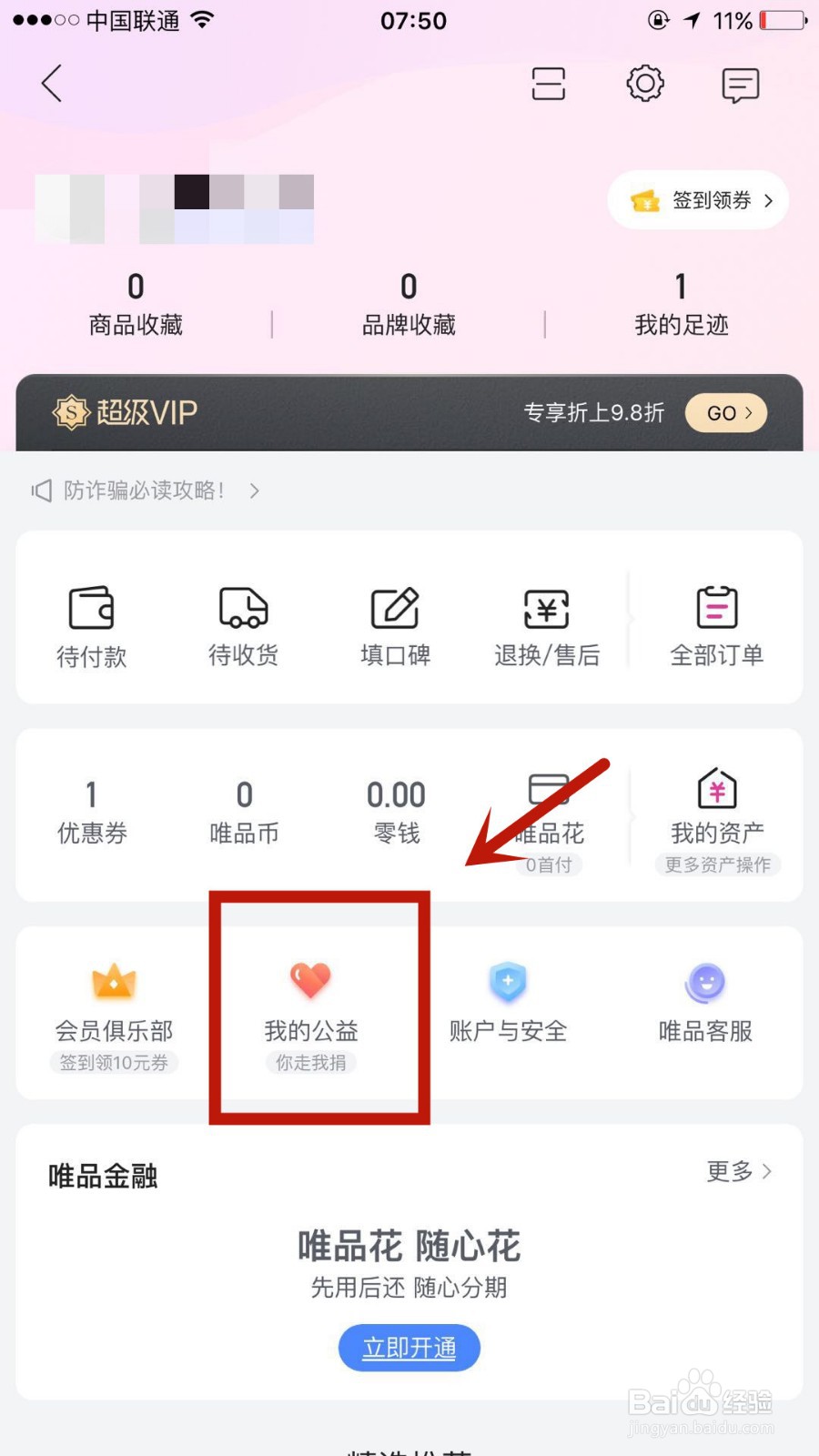Select the 待收货 delivery truck icon
Viewport: 819px width, 1456px height.
tap(242, 623)
